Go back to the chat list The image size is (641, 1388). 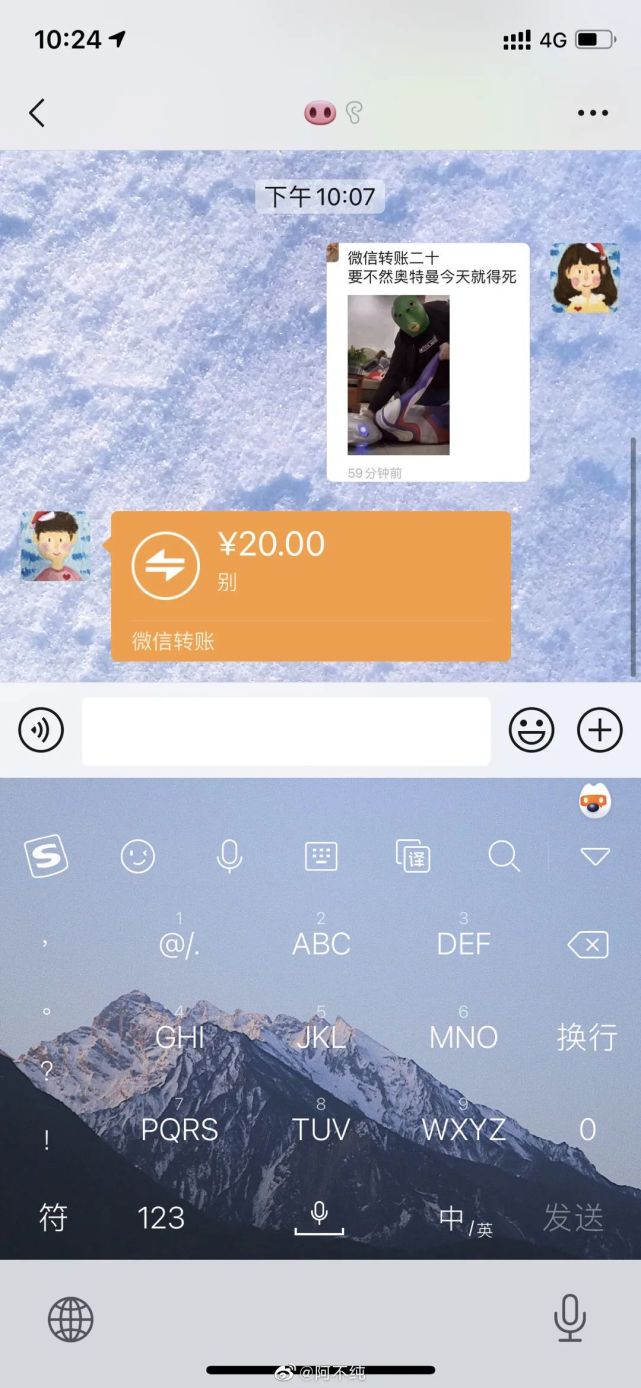[37, 113]
